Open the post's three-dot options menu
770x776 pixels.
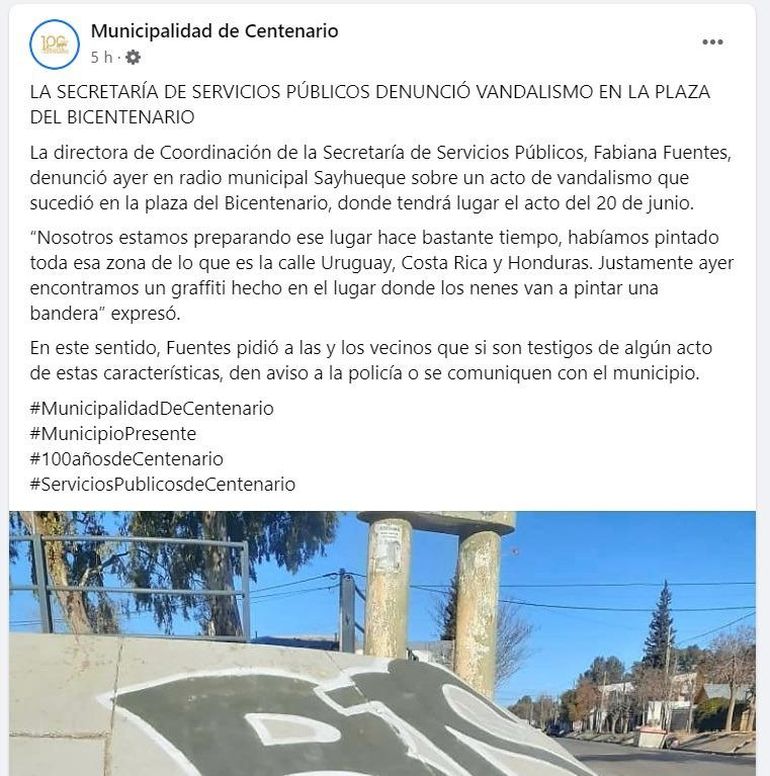[x=712, y=42]
